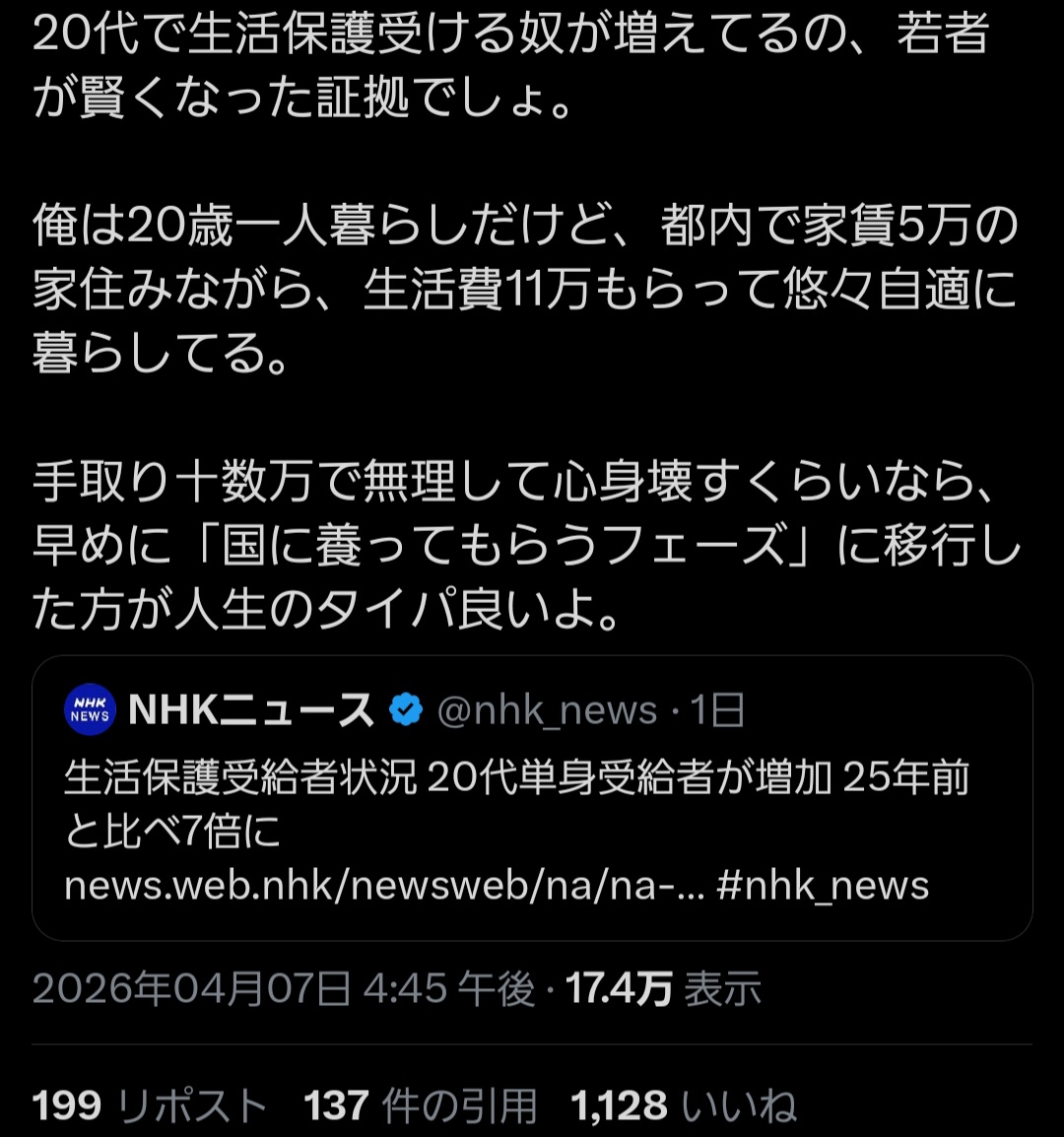The image size is (1064, 1137).
Task: Open the 17.4万 表示 view details
Action: (x=663, y=989)
